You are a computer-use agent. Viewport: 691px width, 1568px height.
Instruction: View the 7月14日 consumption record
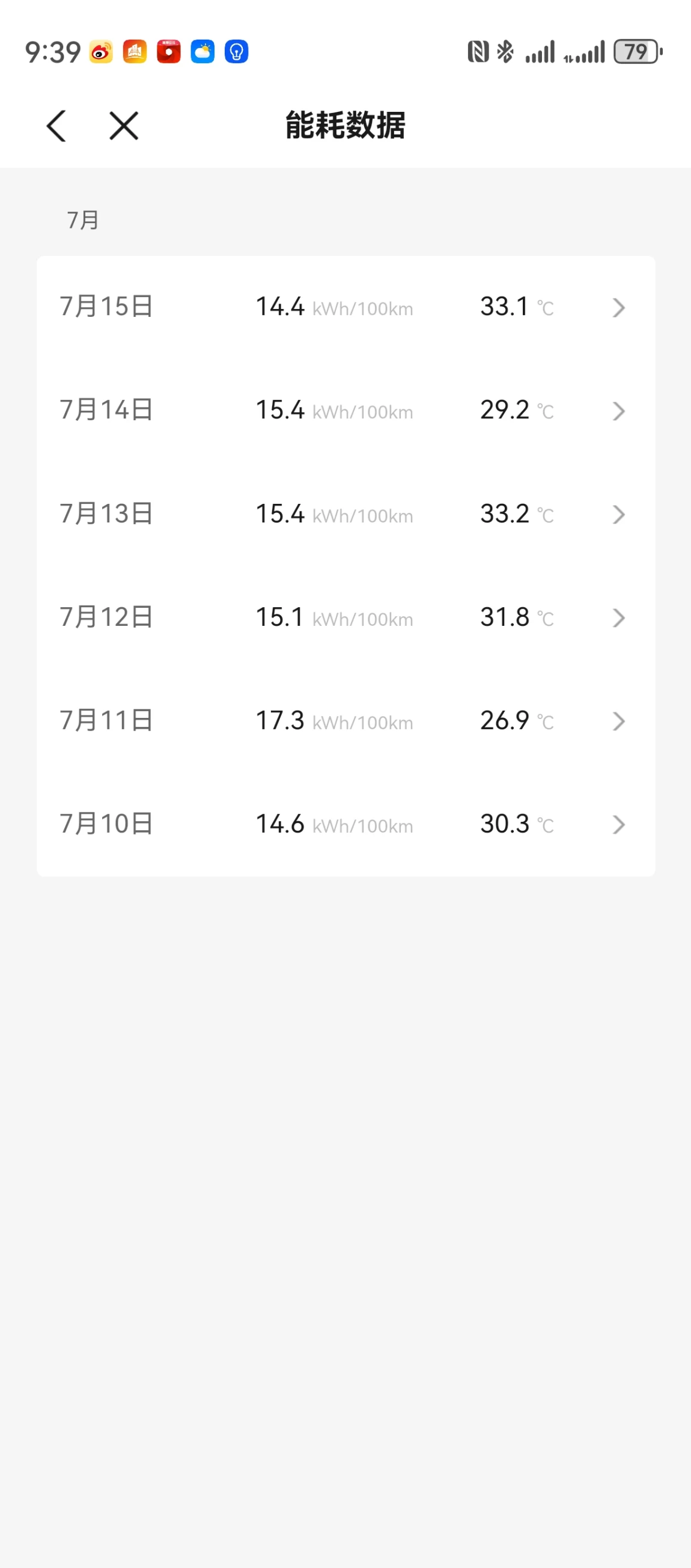pos(345,411)
